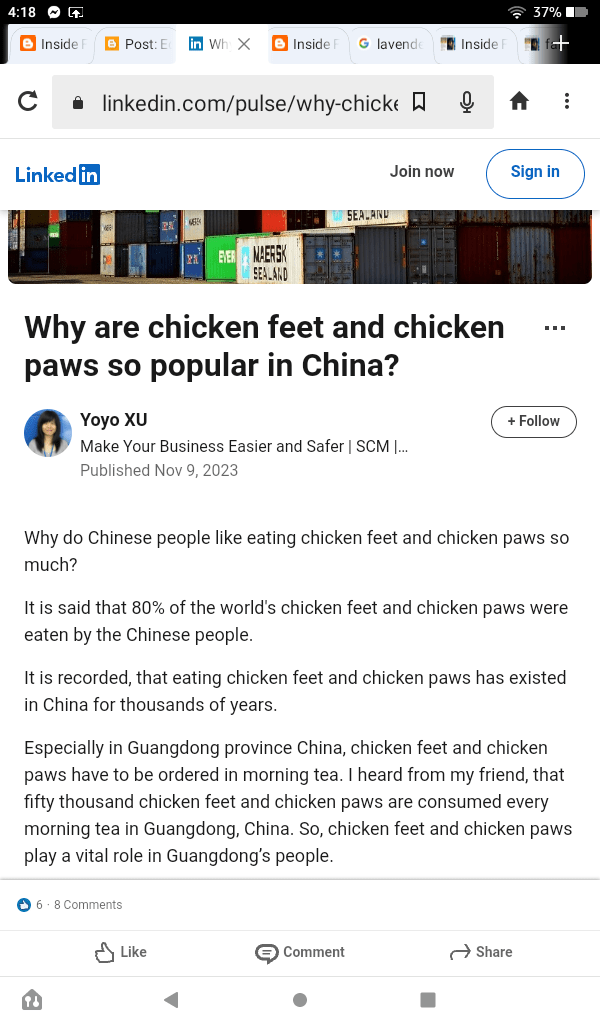Like this article

(120, 952)
